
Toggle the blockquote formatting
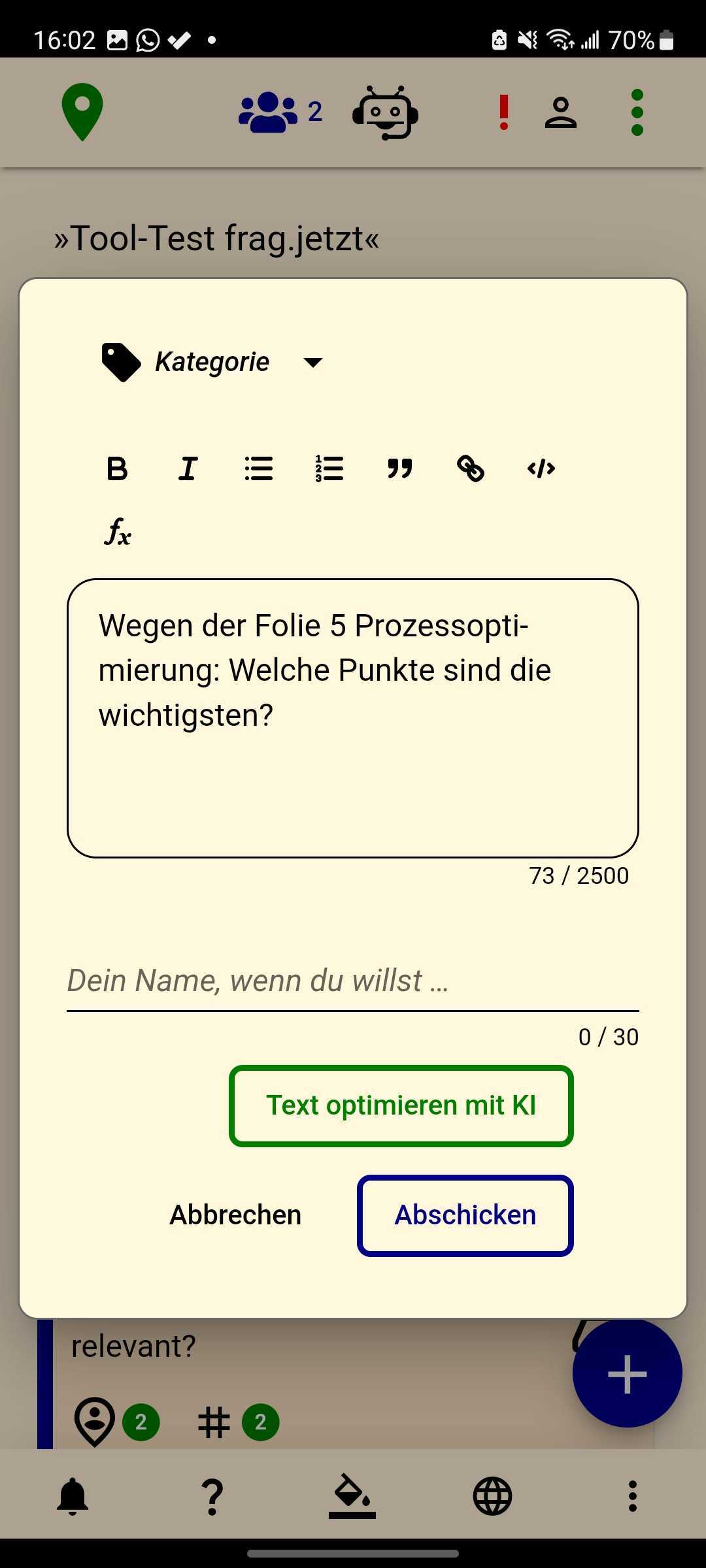coord(399,468)
